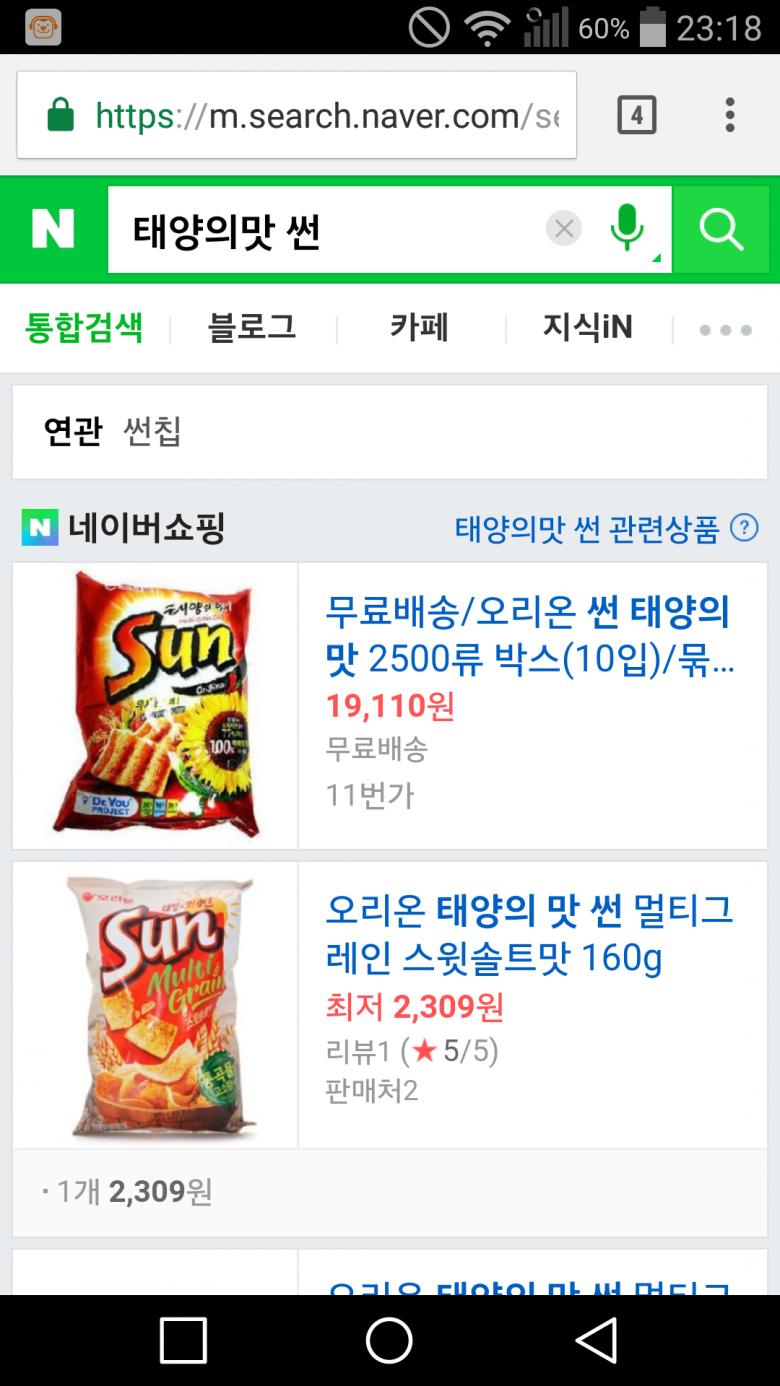
Task: Show more search categories
Action: click(726, 329)
